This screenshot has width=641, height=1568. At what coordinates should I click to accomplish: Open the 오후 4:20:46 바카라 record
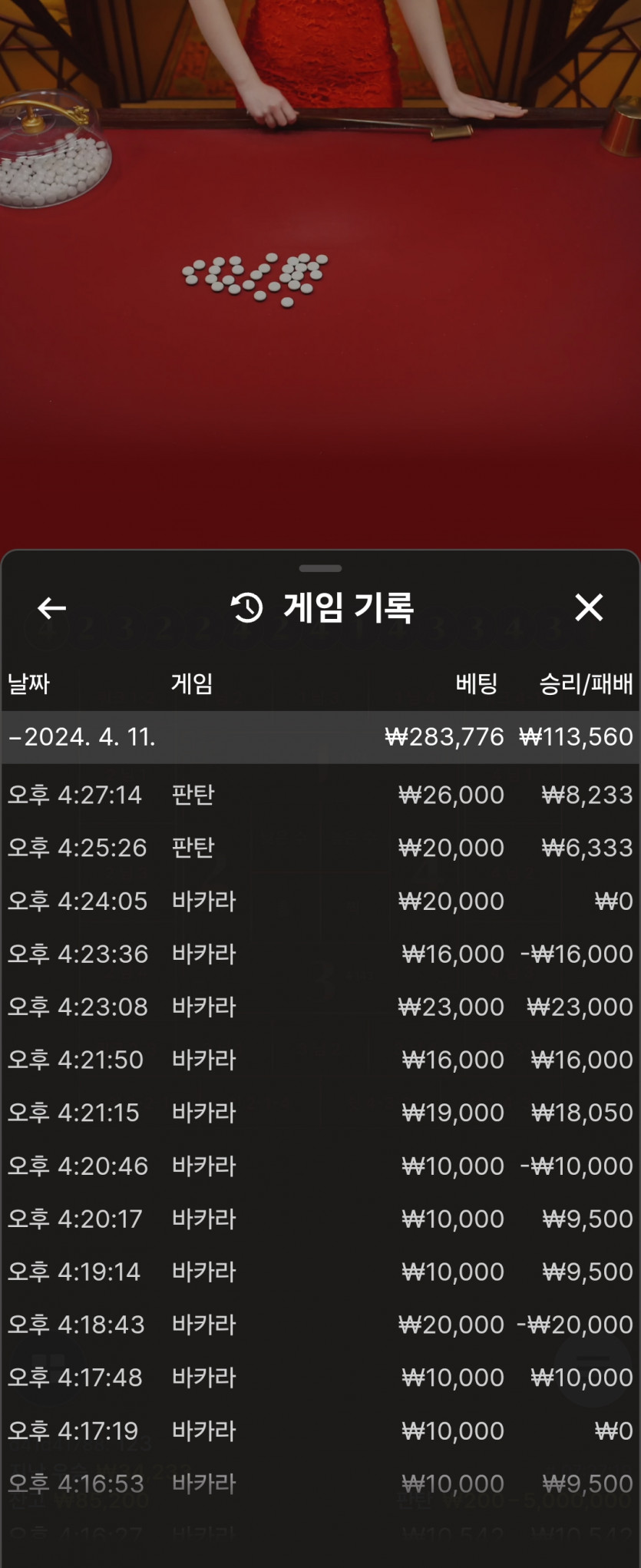point(320,1166)
